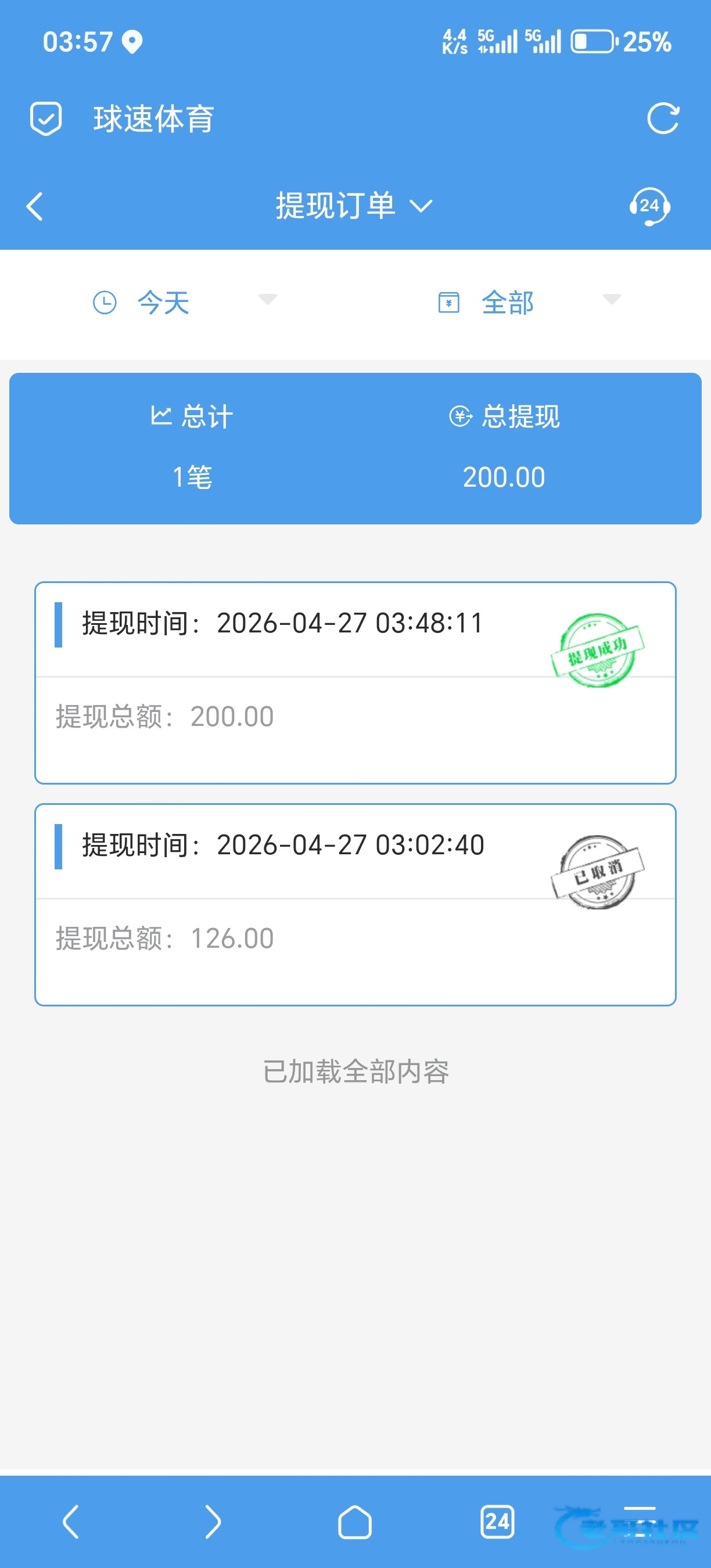Go back from the 提现订单 page
Viewport: 711px width, 1568px height.
pyautogui.click(x=35, y=206)
